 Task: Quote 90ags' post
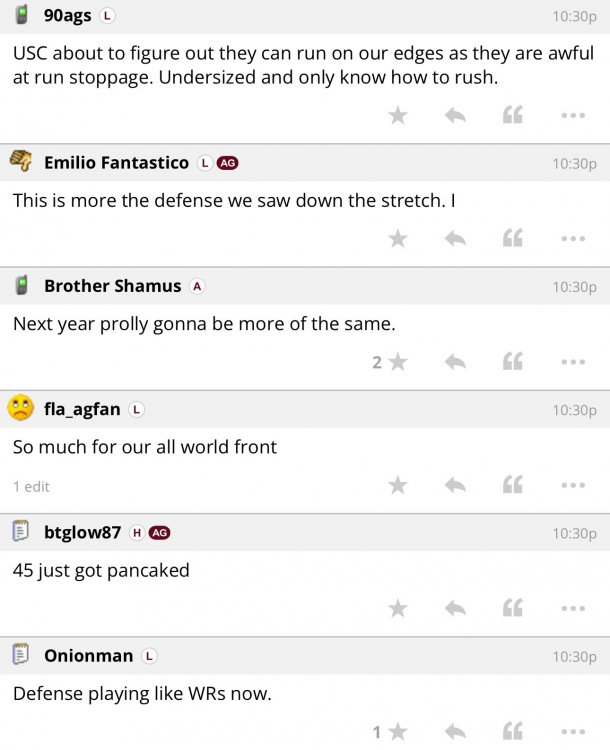pyautogui.click(x=513, y=116)
